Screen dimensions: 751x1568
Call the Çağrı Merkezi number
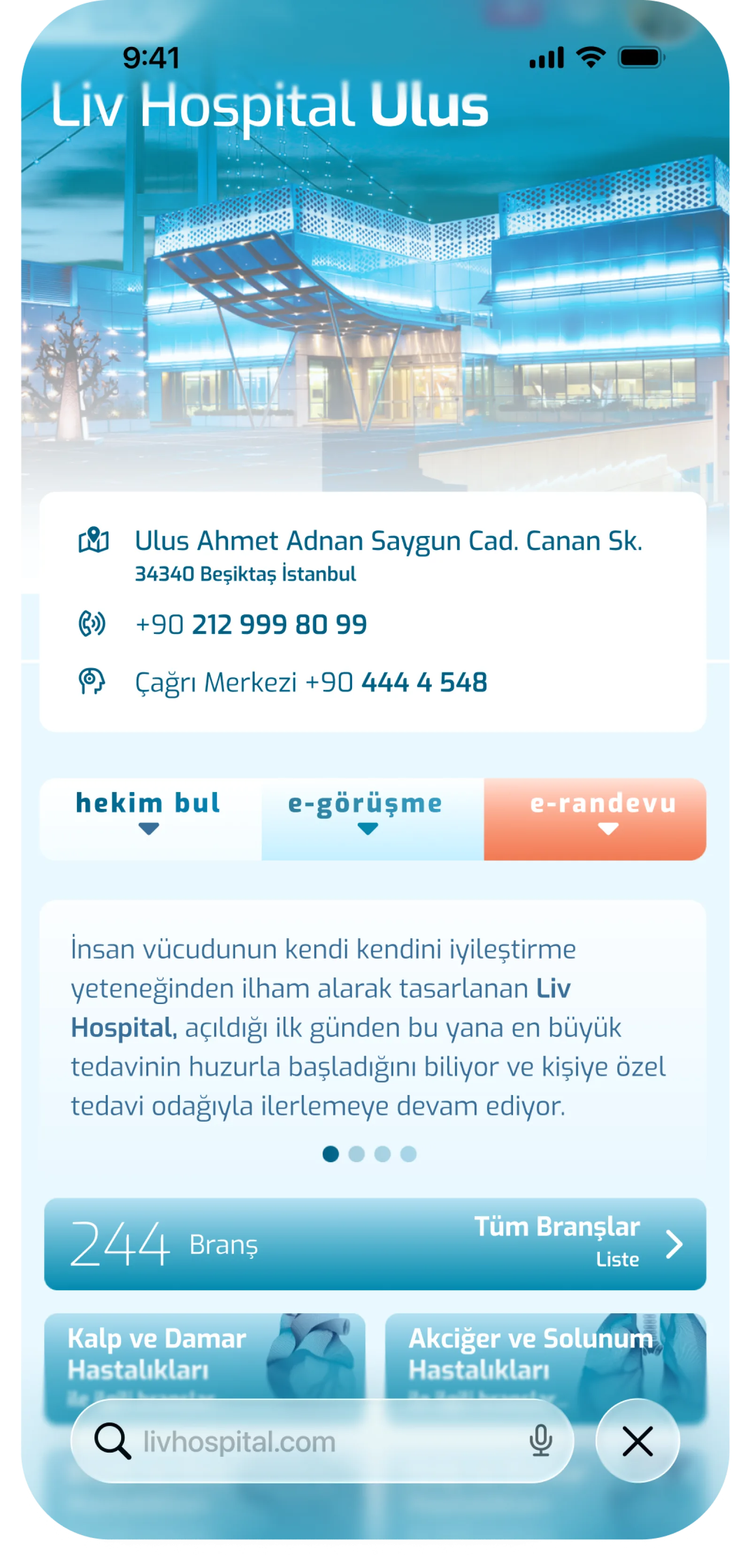tap(311, 682)
